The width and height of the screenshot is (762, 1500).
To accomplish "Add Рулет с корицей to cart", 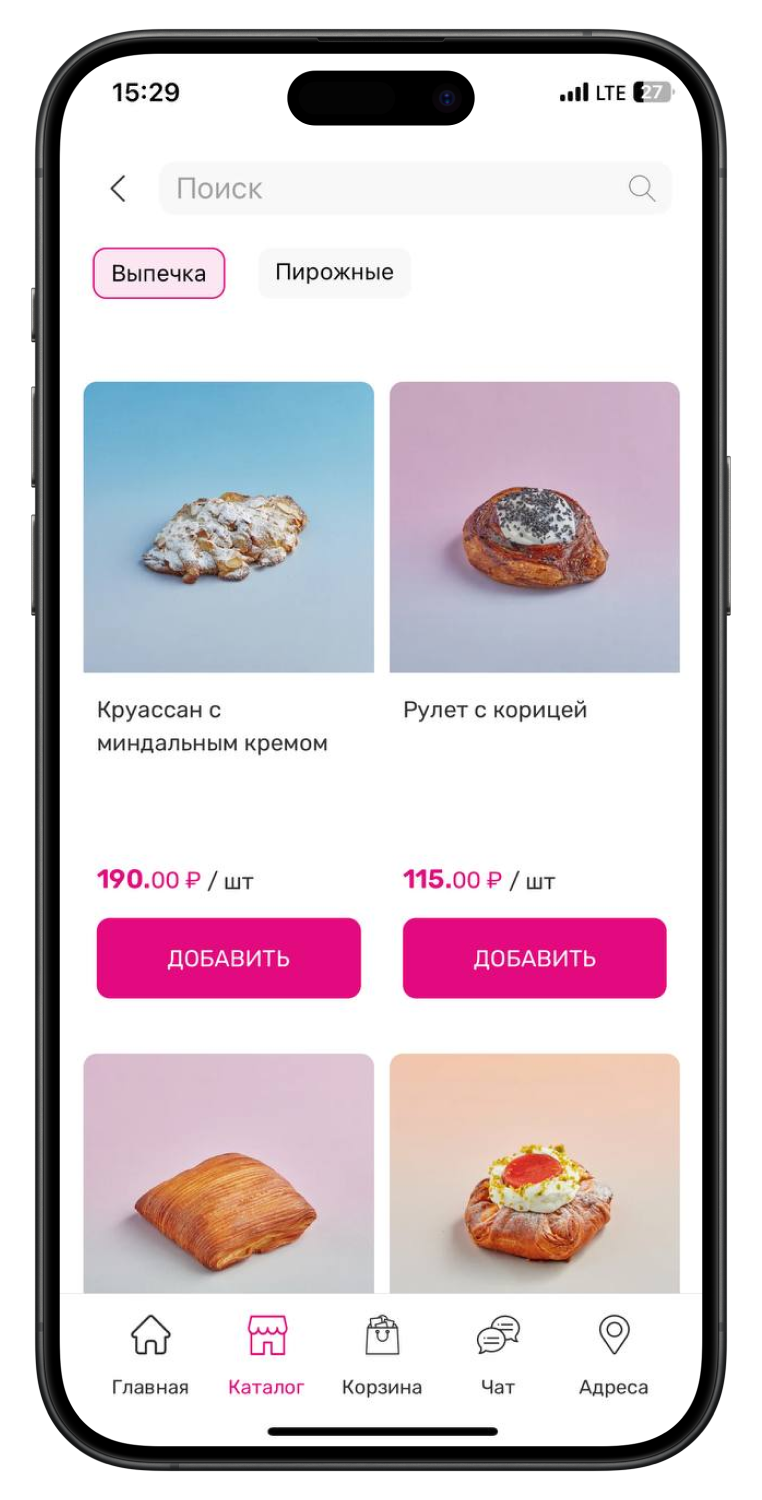I will 534,958.
